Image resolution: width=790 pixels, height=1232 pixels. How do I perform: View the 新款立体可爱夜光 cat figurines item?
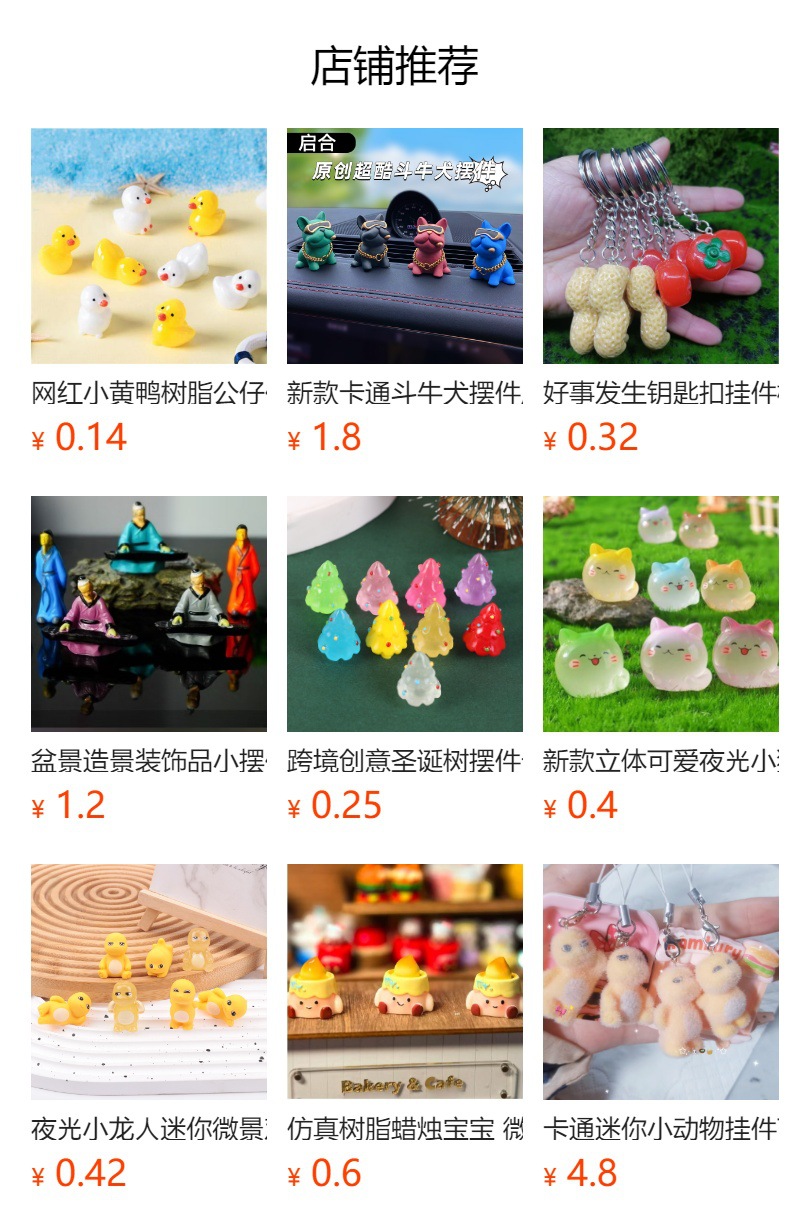click(661, 614)
